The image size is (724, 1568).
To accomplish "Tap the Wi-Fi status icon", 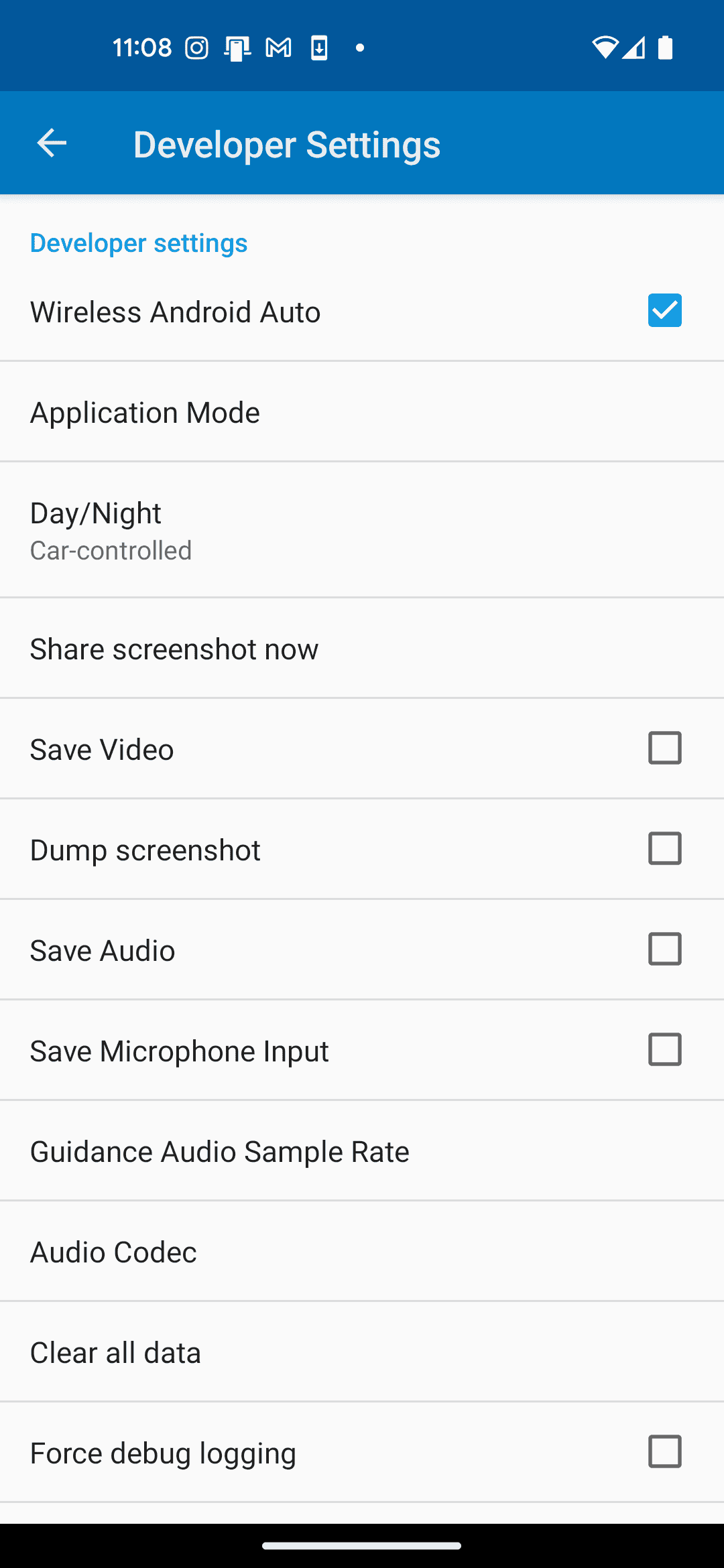I will [x=605, y=46].
